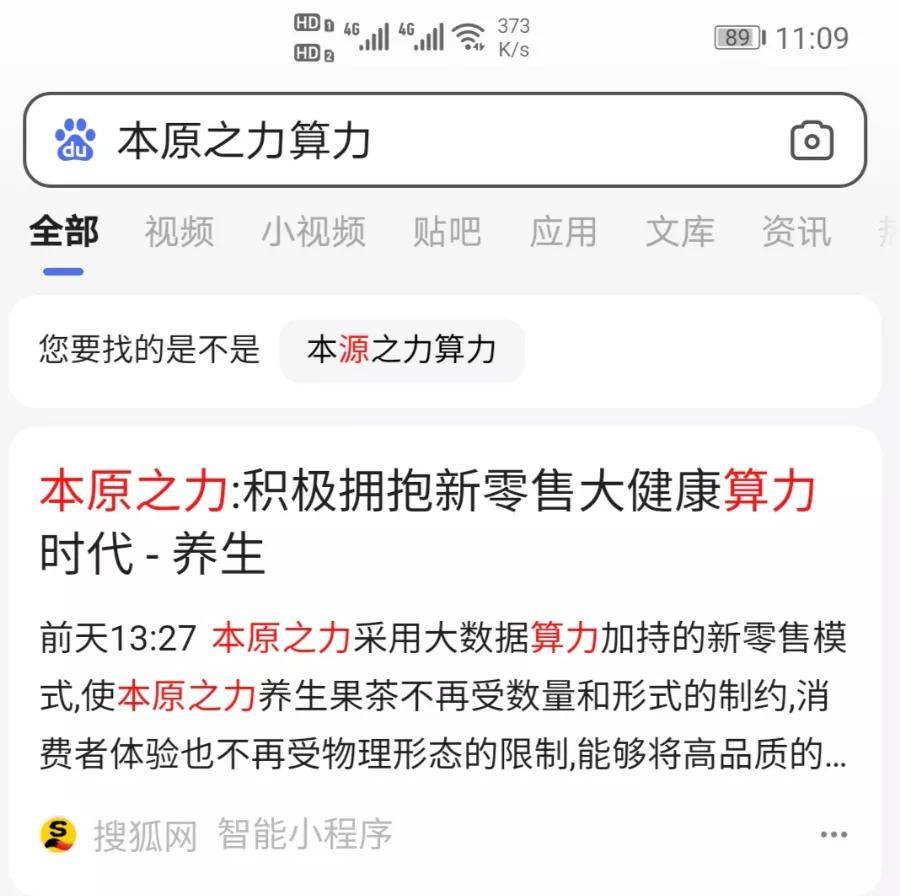Image resolution: width=900 pixels, height=896 pixels.
Task: Open result 本原之力:积极拥抱新零售大健康算力时代
Action: [x=428, y=521]
